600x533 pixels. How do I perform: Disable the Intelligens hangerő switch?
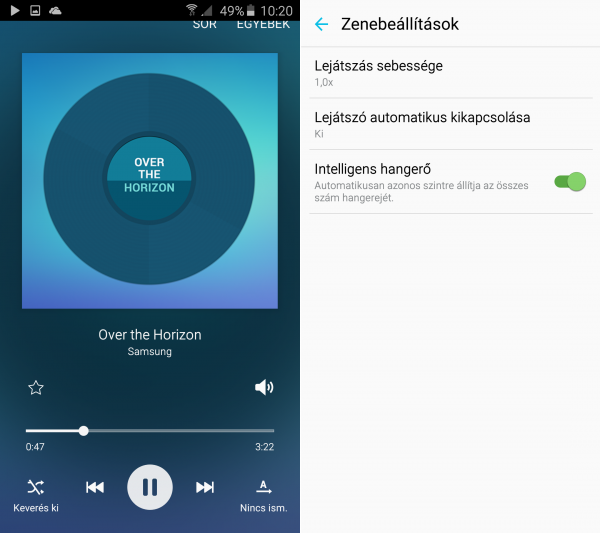[569, 182]
